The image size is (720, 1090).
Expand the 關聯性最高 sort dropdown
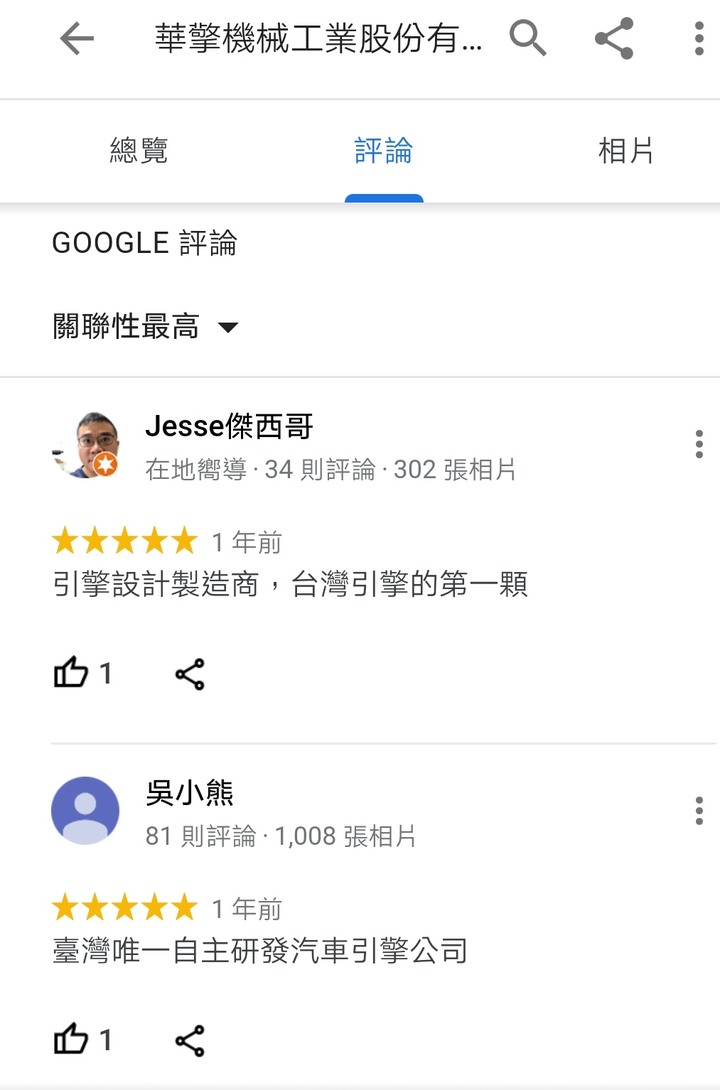point(146,327)
